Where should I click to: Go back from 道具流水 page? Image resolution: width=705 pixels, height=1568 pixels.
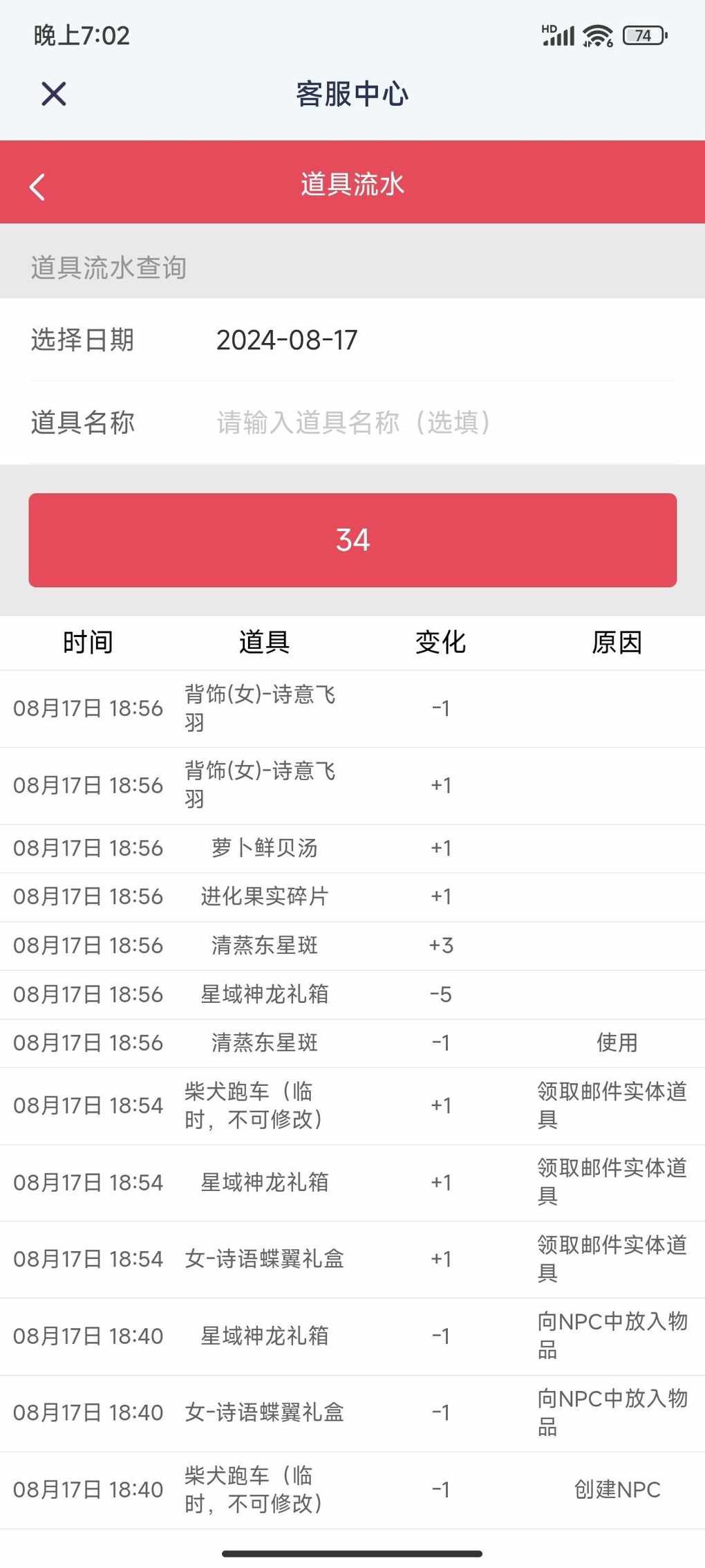(37, 187)
